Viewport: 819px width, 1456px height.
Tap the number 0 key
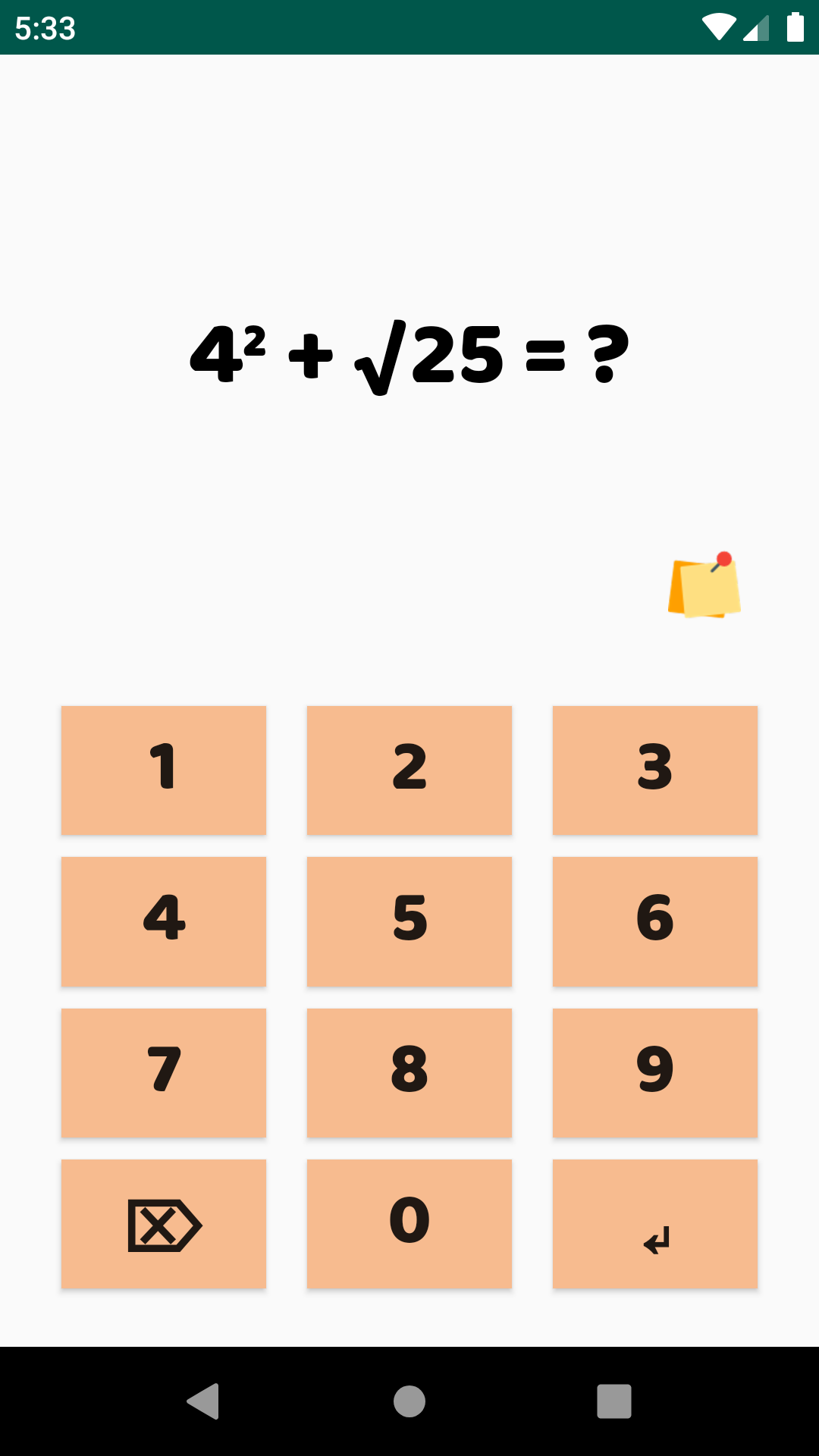pos(409,1224)
